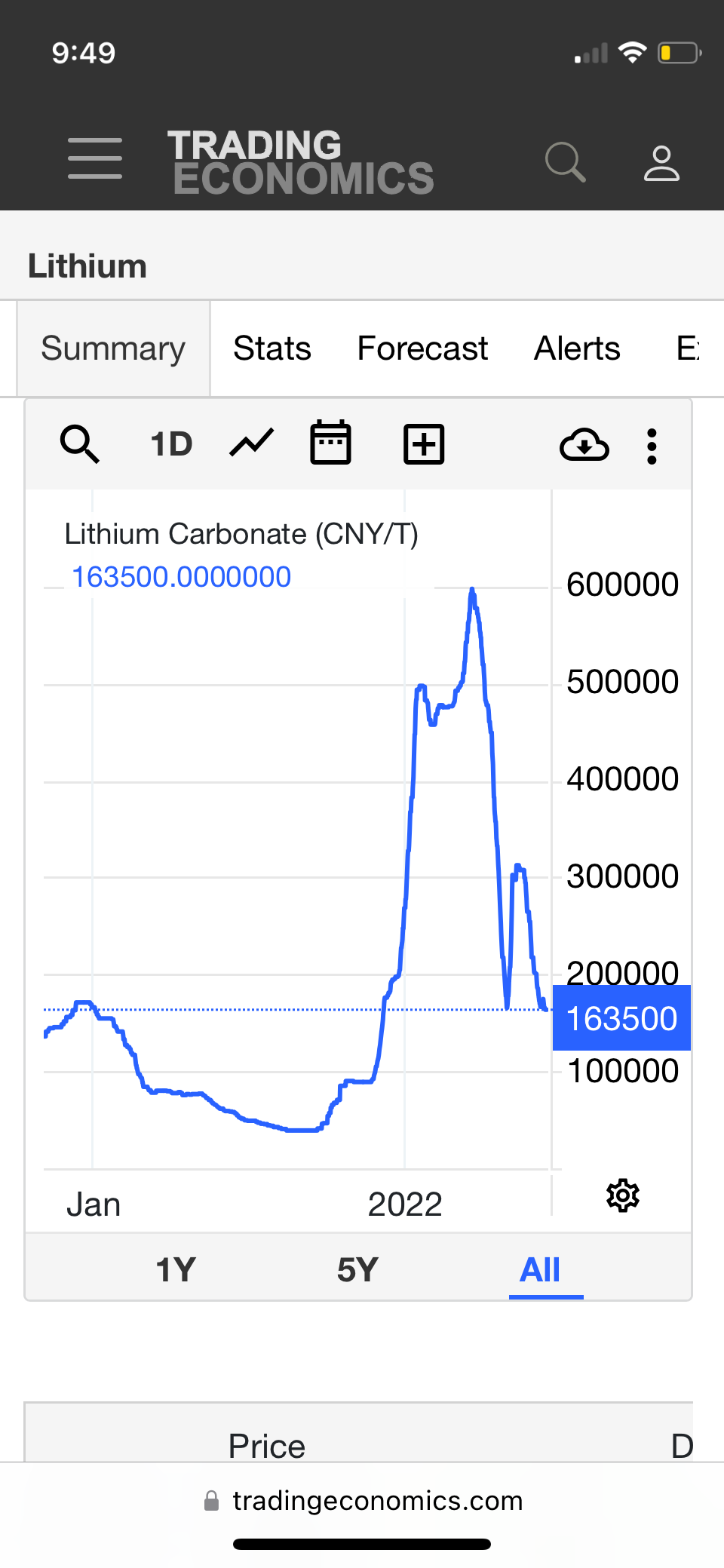Open the calendar date range picker
The image size is (724, 1568).
tap(330, 443)
